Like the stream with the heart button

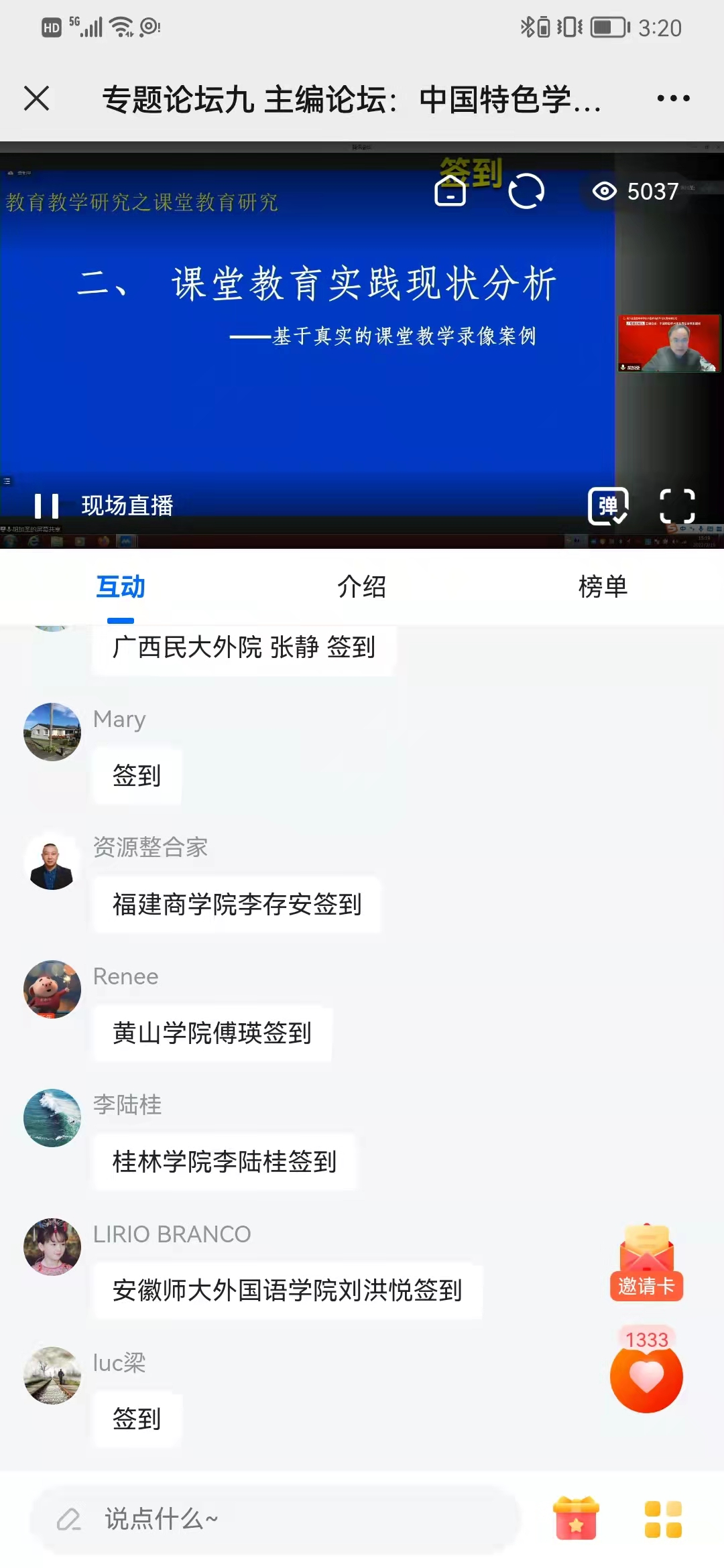point(646,1377)
